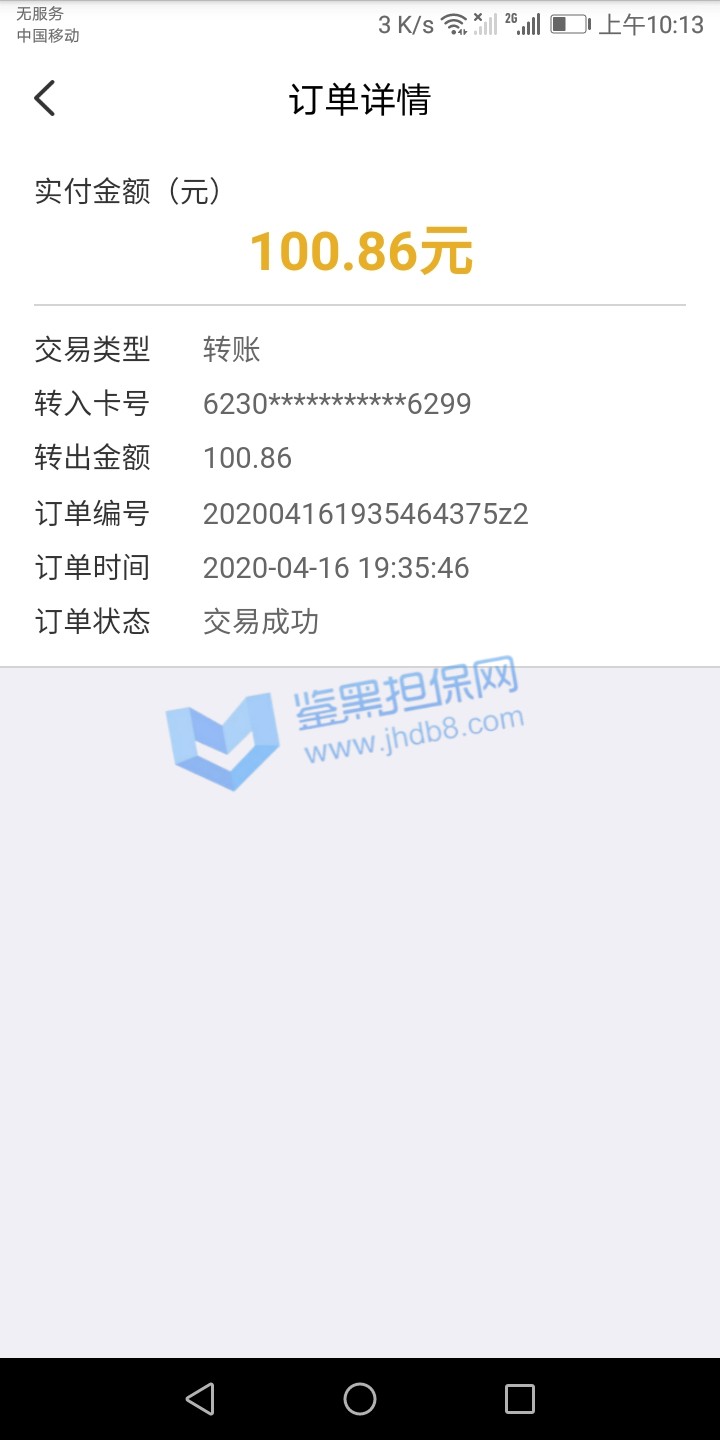This screenshot has height=1440, width=720.
Task: Go to the home screen
Action: click(x=360, y=1398)
